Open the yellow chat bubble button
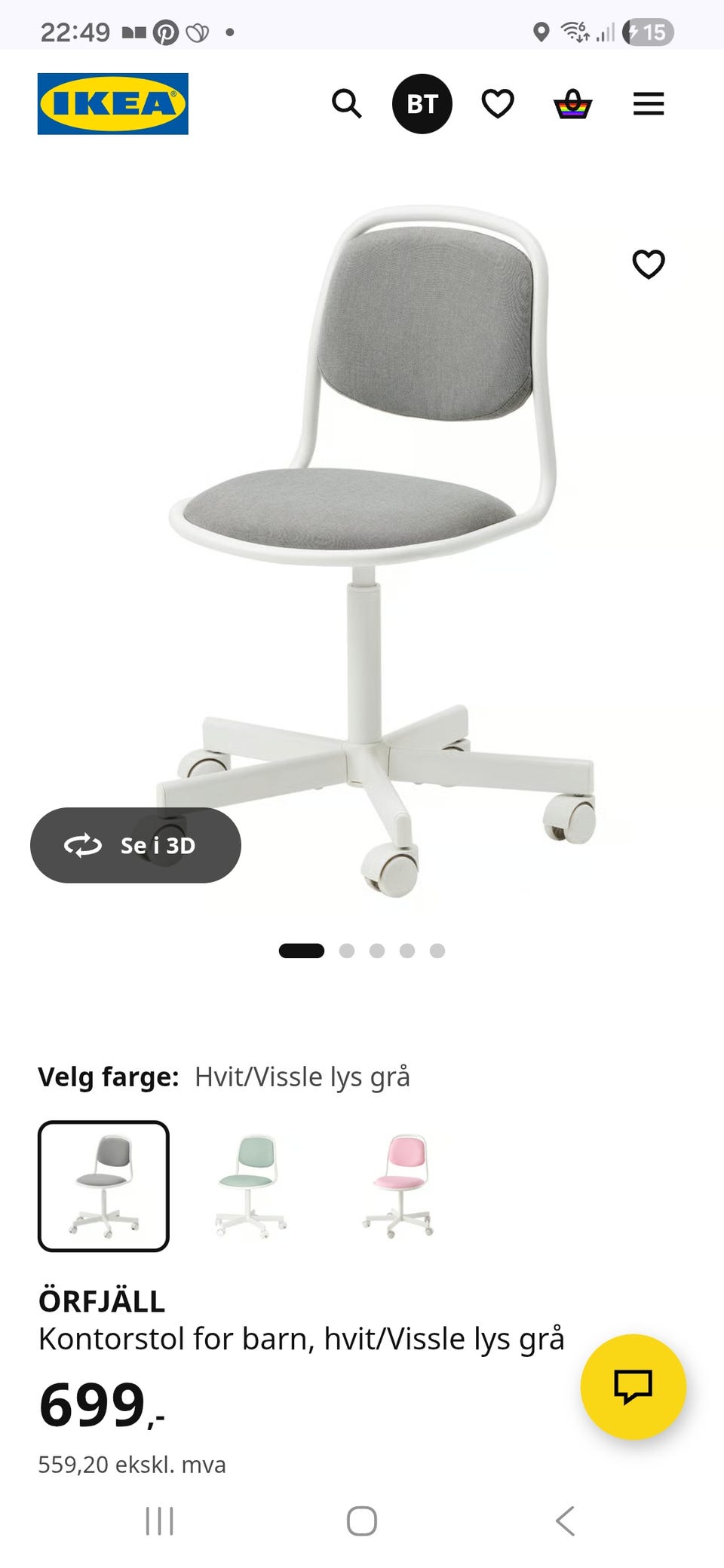The height and width of the screenshot is (1568, 724). point(633,1386)
